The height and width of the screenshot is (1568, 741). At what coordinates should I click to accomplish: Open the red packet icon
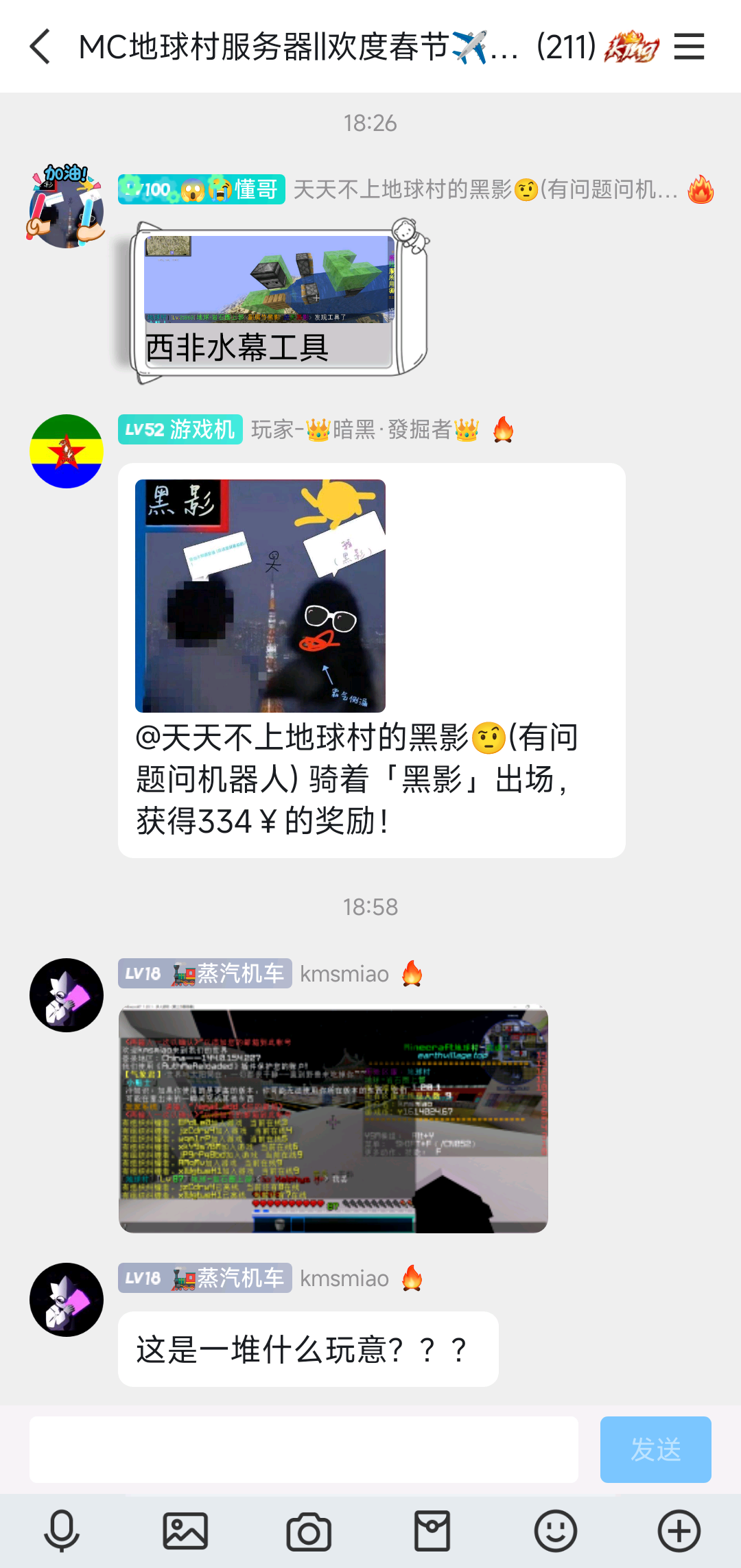432,1531
